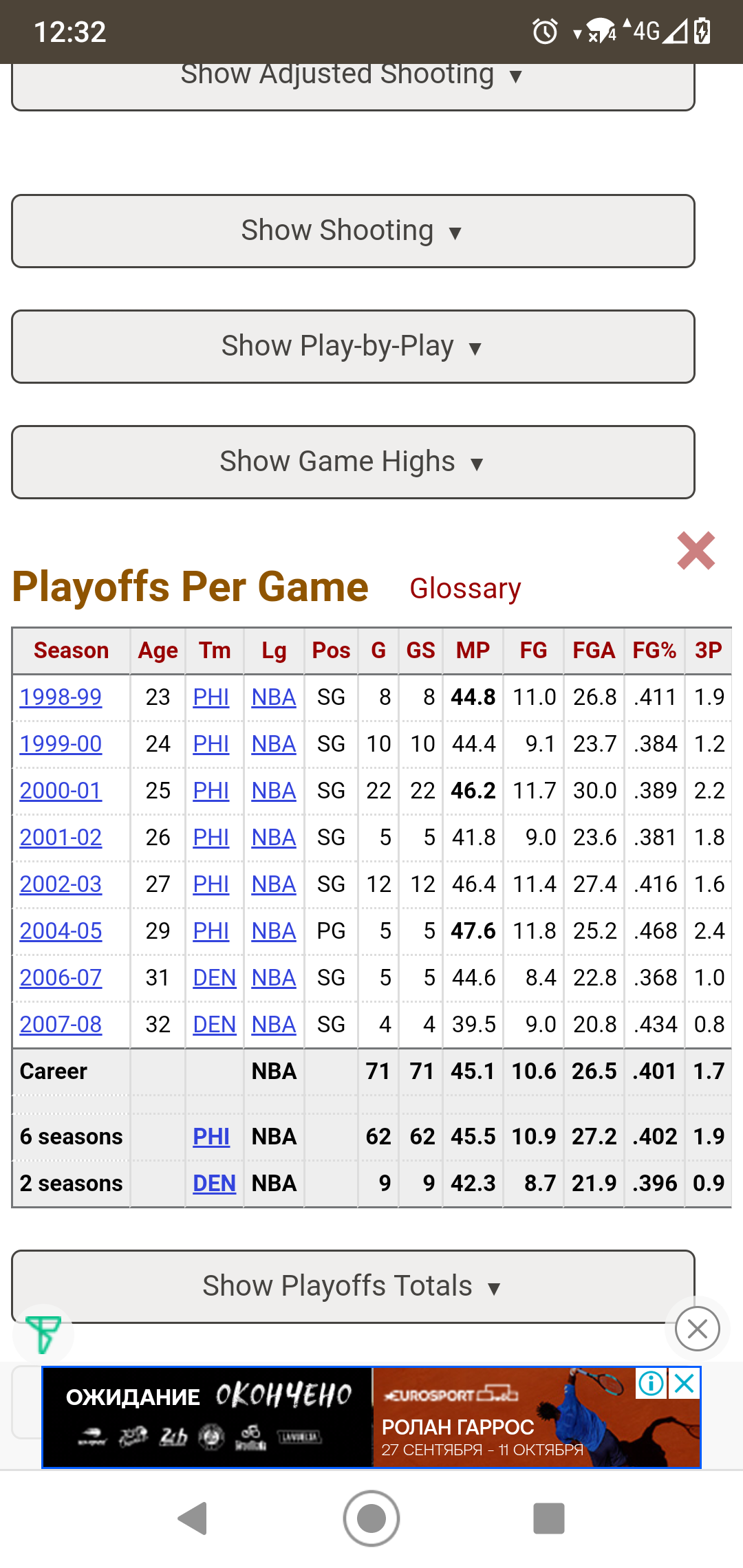Expand Show Game Highs section
This screenshot has height=1568, width=743.
click(353, 462)
